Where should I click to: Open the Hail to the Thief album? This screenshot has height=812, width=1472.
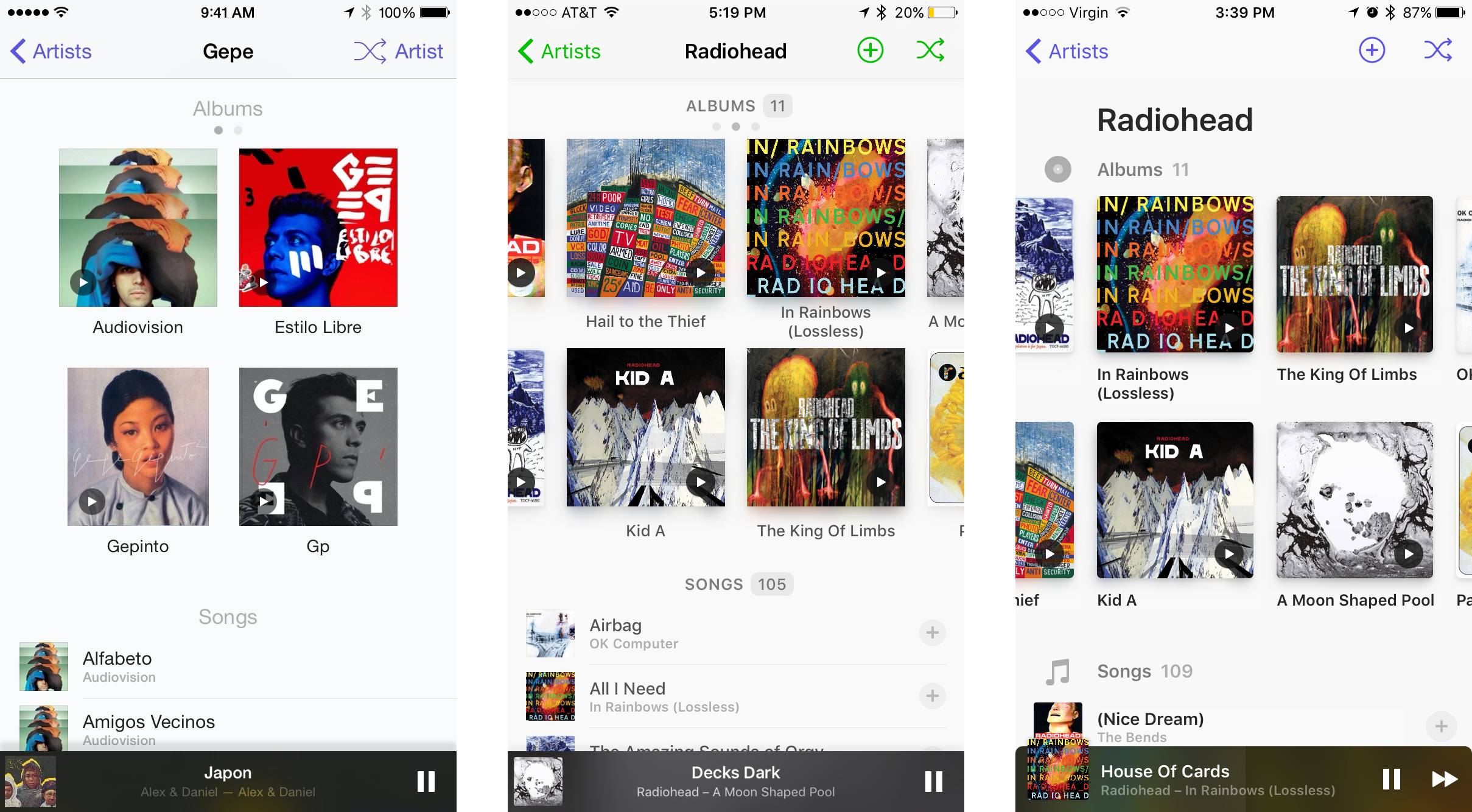point(645,218)
